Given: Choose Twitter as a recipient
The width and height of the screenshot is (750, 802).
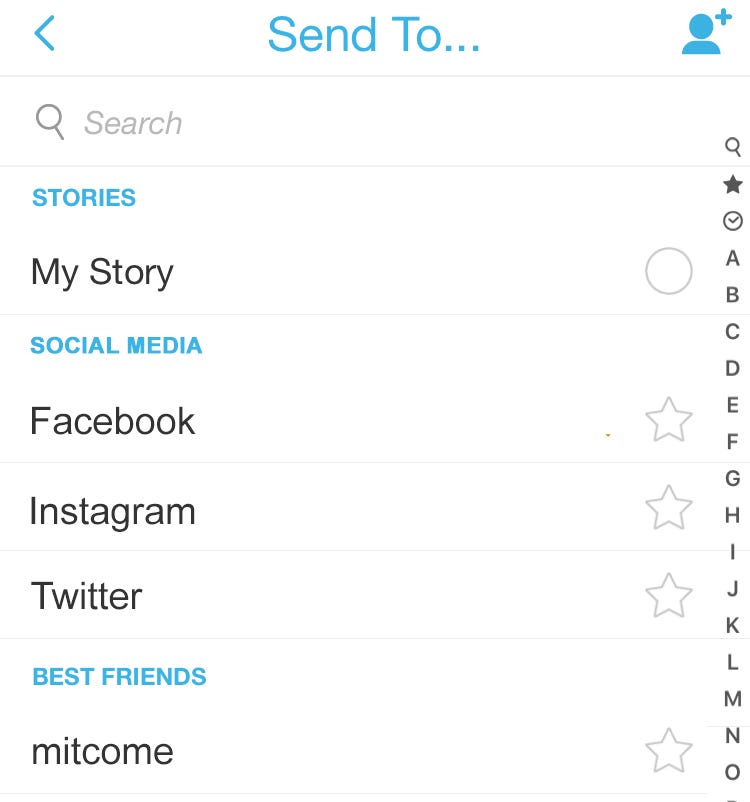Looking at the screenshot, I should pos(87,597).
